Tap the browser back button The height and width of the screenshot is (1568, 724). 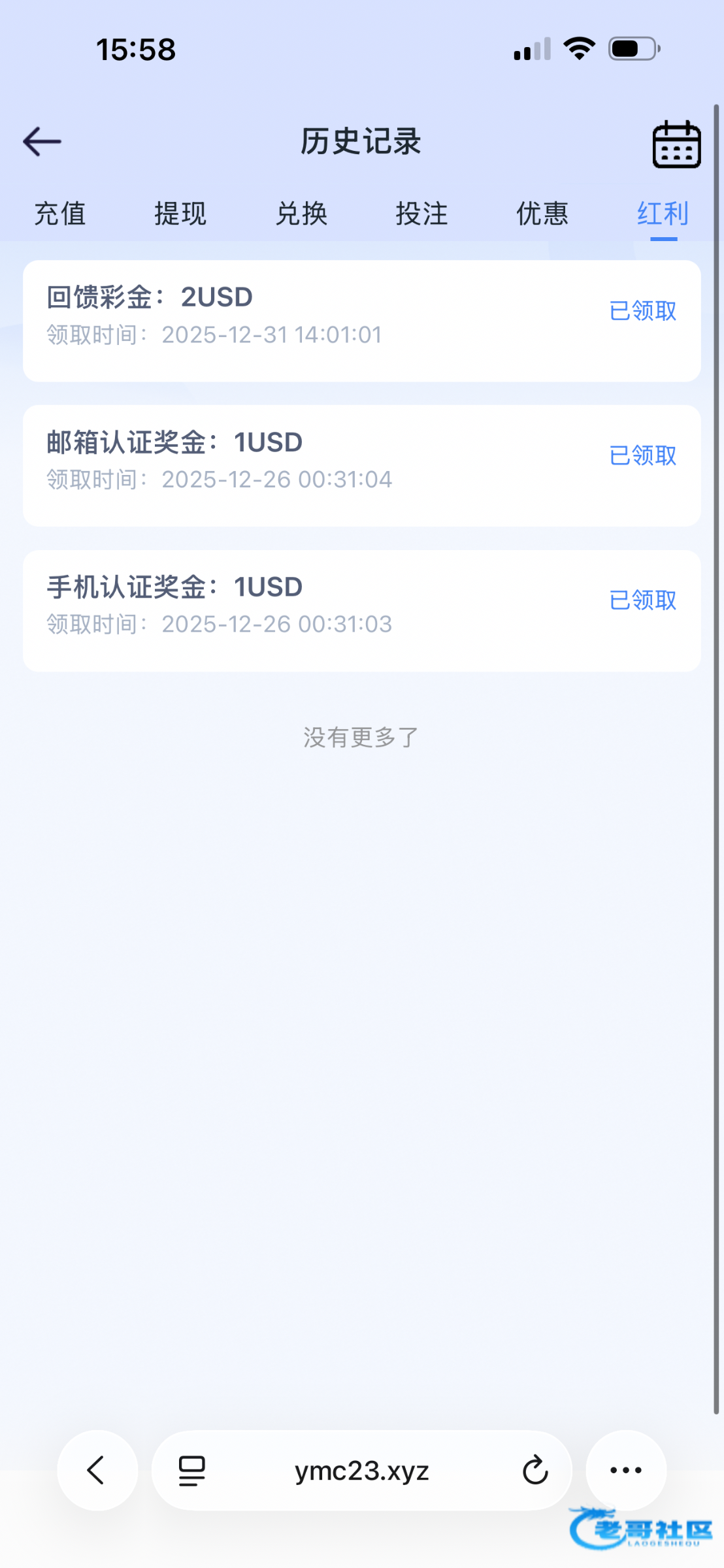[x=97, y=1470]
